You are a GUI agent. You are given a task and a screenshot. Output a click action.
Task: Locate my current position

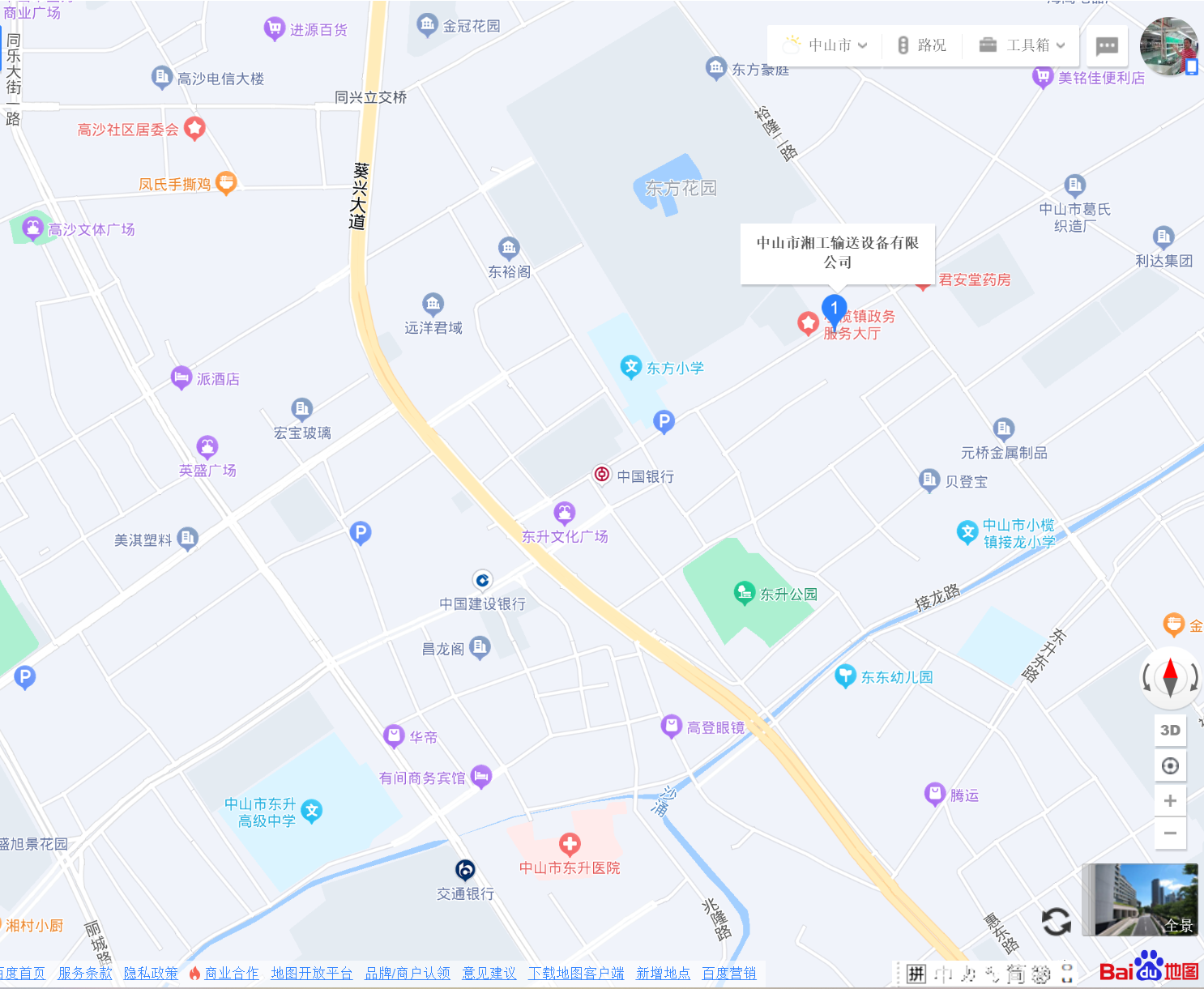tap(1170, 765)
